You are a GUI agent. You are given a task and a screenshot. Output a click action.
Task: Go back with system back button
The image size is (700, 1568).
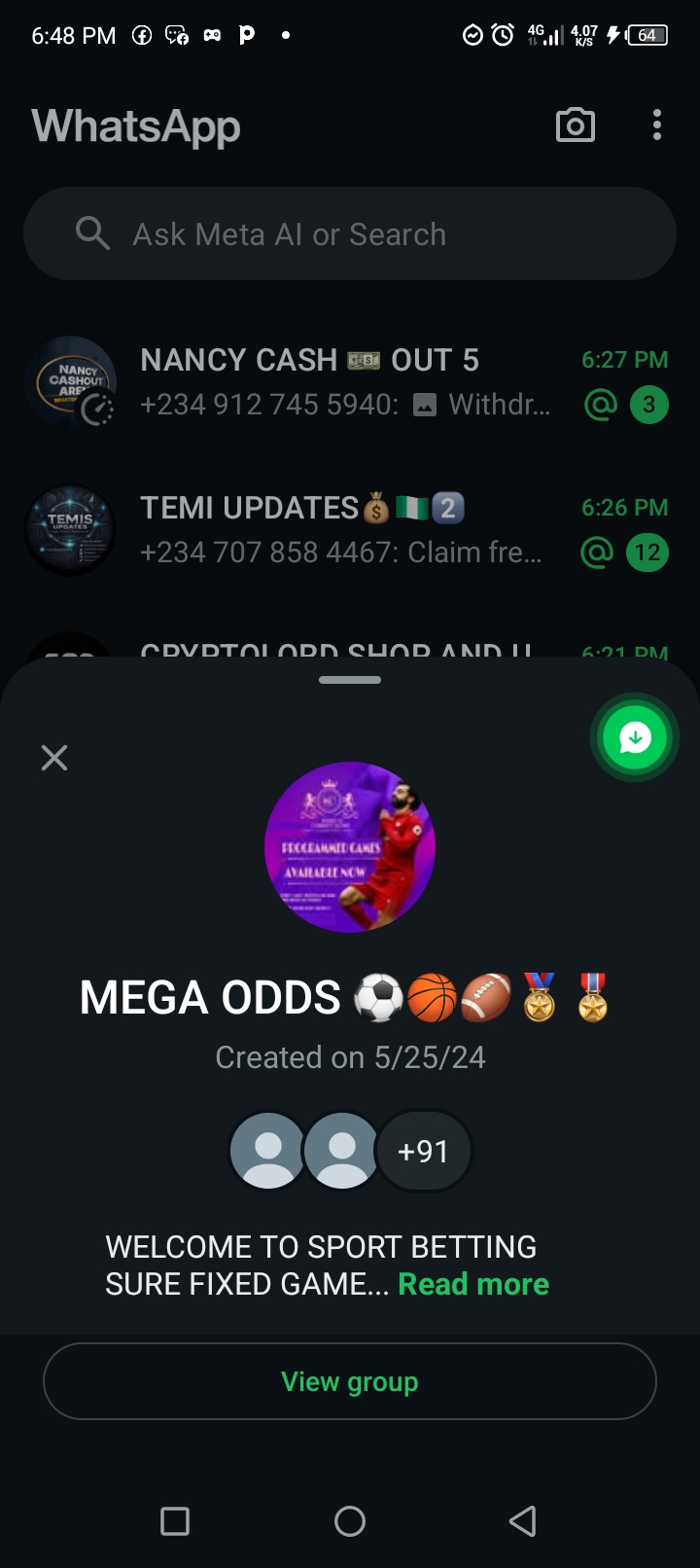pos(523,1520)
